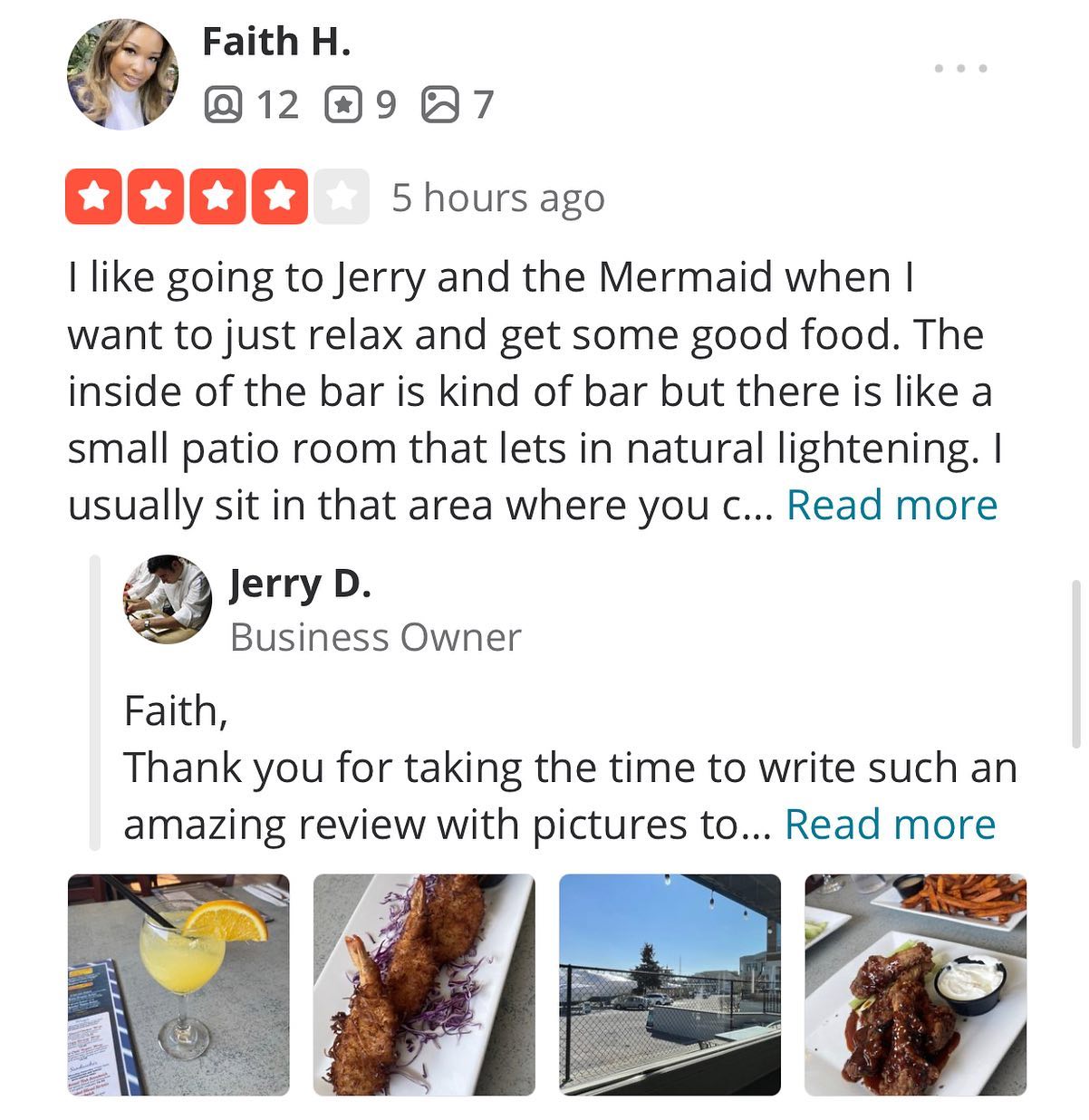1089x1120 pixels.
Task: Expand Faith H.'s review with Read more
Action: (891, 506)
